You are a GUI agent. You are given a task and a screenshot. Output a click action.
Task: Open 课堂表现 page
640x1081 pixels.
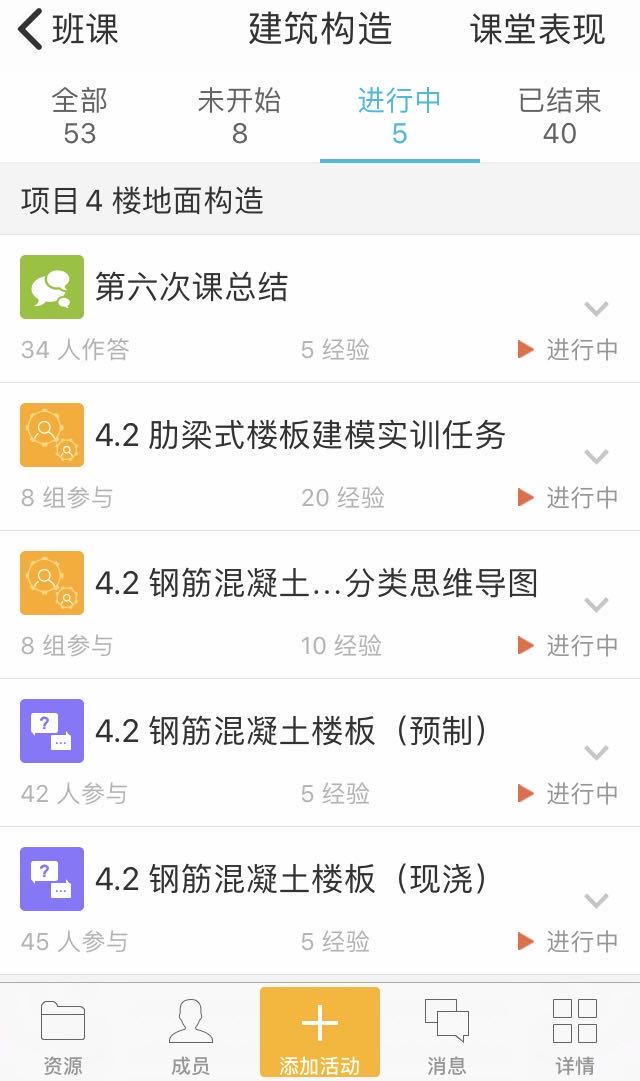537,30
